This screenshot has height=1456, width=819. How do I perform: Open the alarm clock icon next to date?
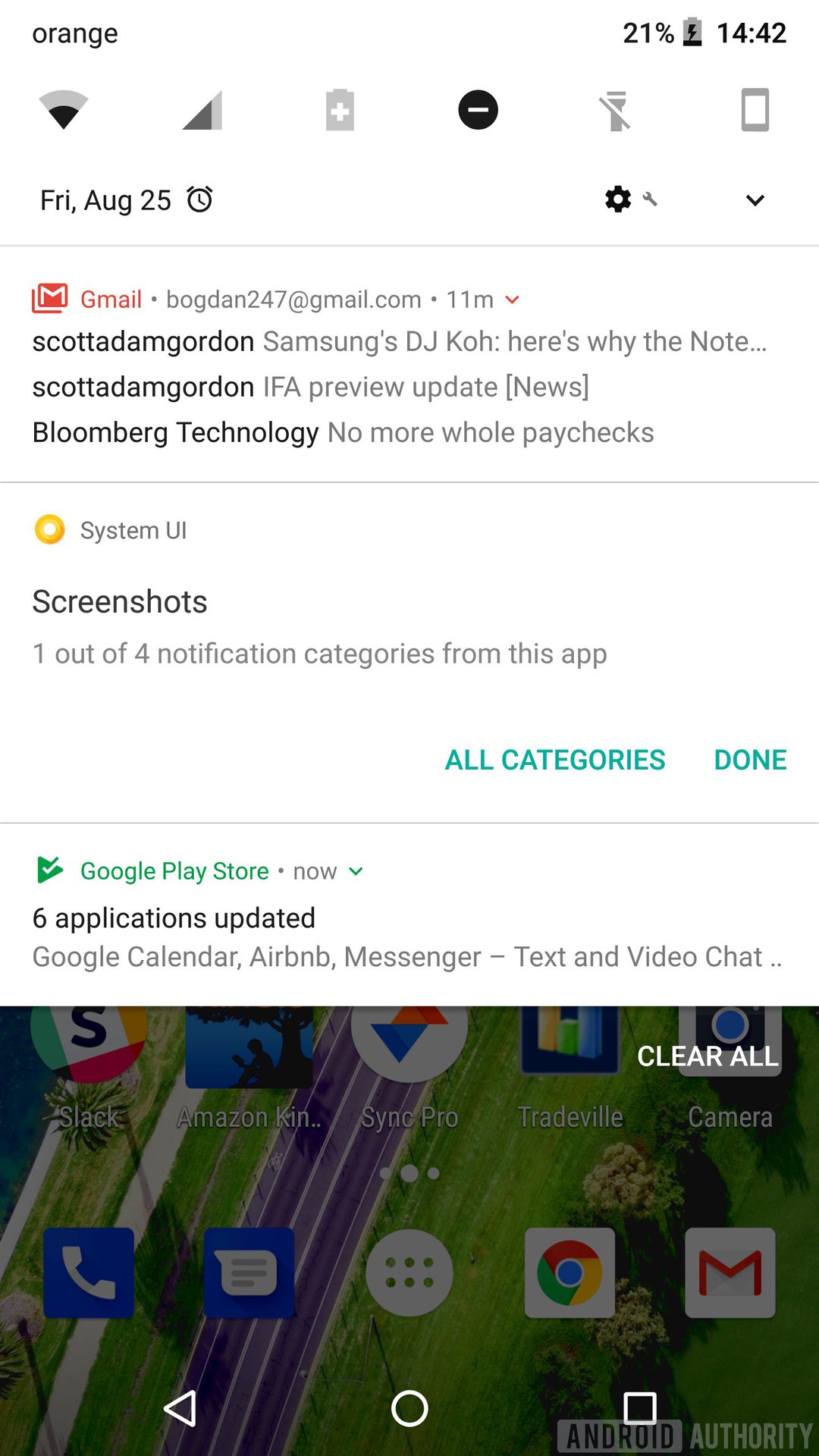pos(200,200)
